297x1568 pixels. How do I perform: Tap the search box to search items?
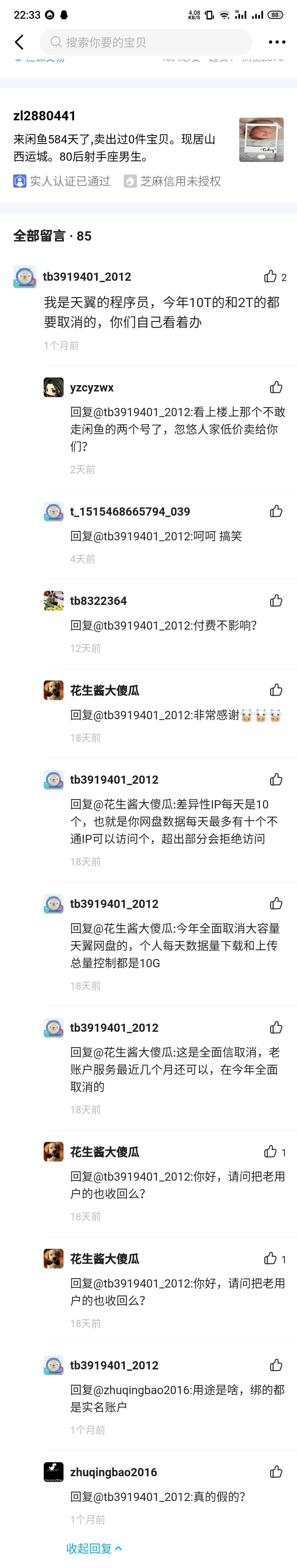[146, 42]
